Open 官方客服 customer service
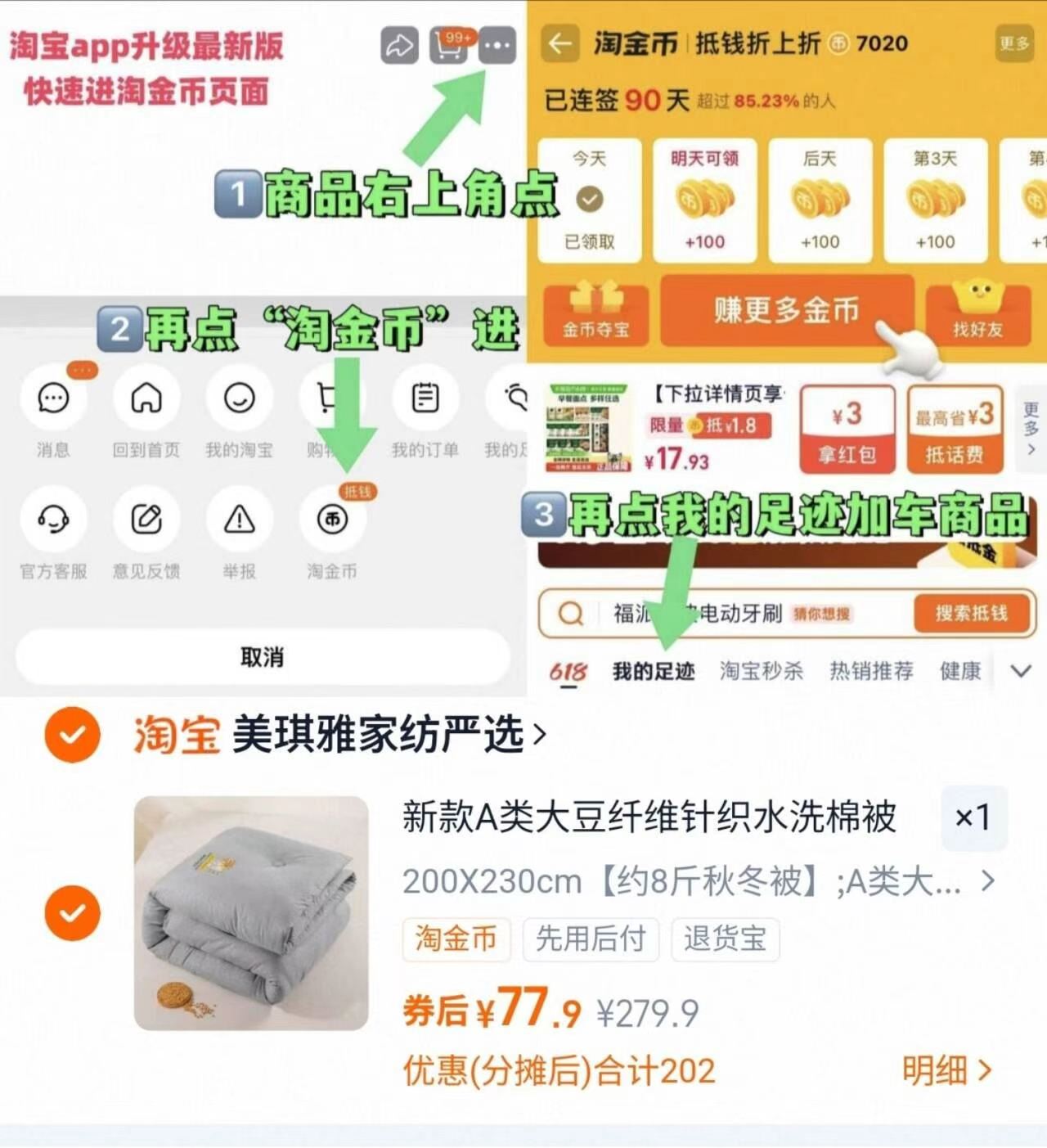Image resolution: width=1047 pixels, height=1148 pixels. click(52, 520)
